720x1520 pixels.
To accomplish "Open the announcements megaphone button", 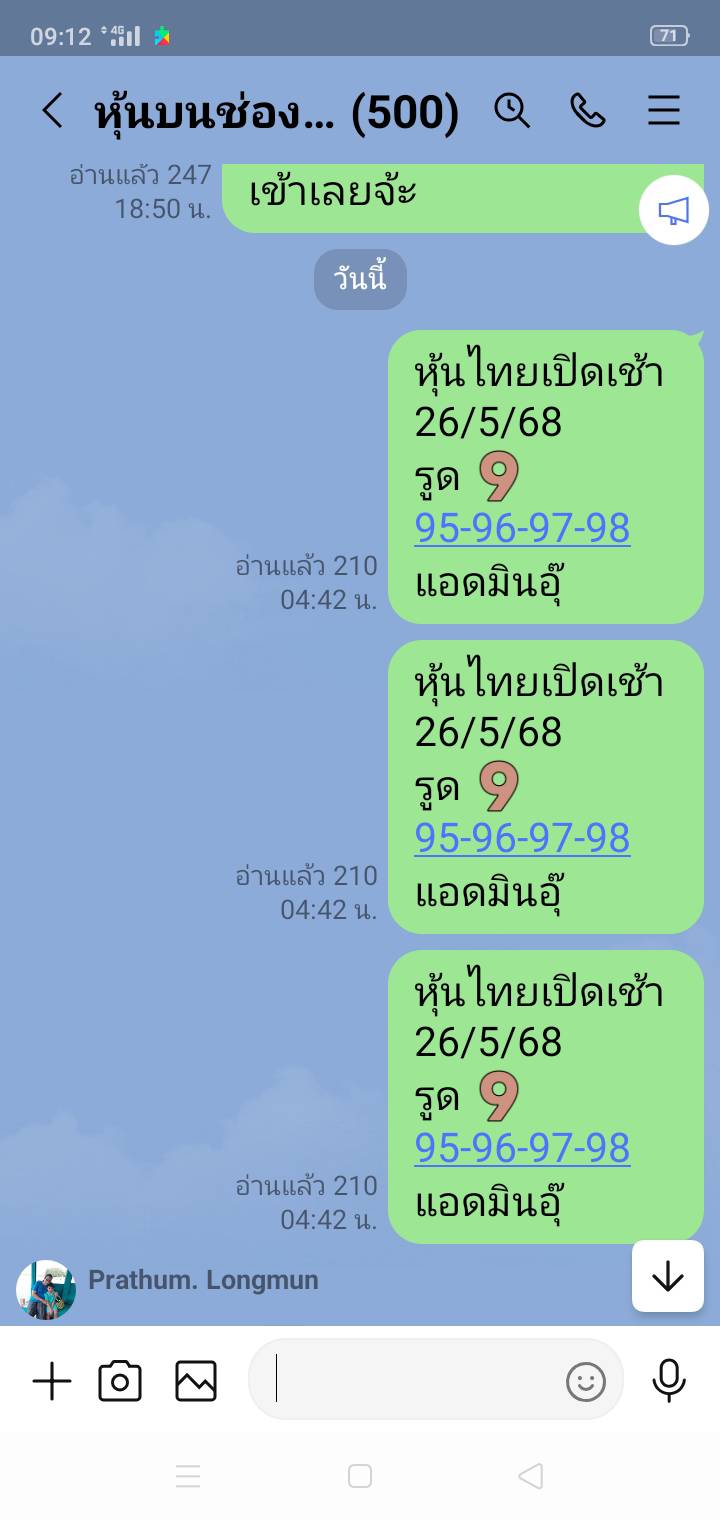I will click(674, 211).
